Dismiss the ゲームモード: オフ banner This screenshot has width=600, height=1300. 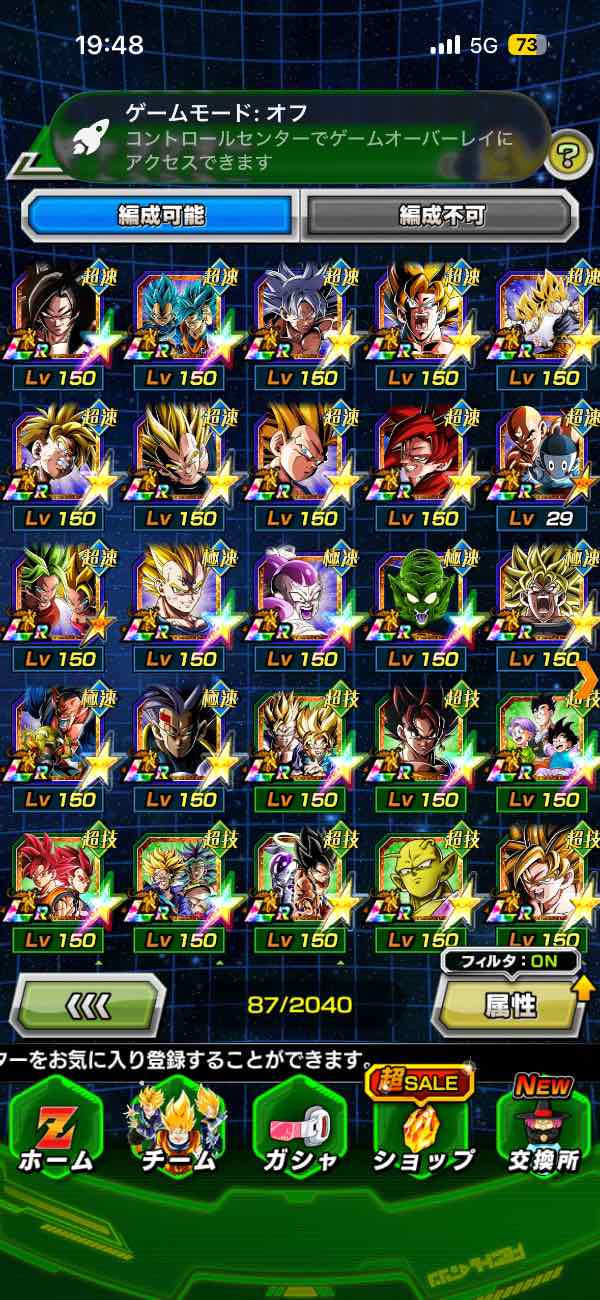[x=300, y=138]
